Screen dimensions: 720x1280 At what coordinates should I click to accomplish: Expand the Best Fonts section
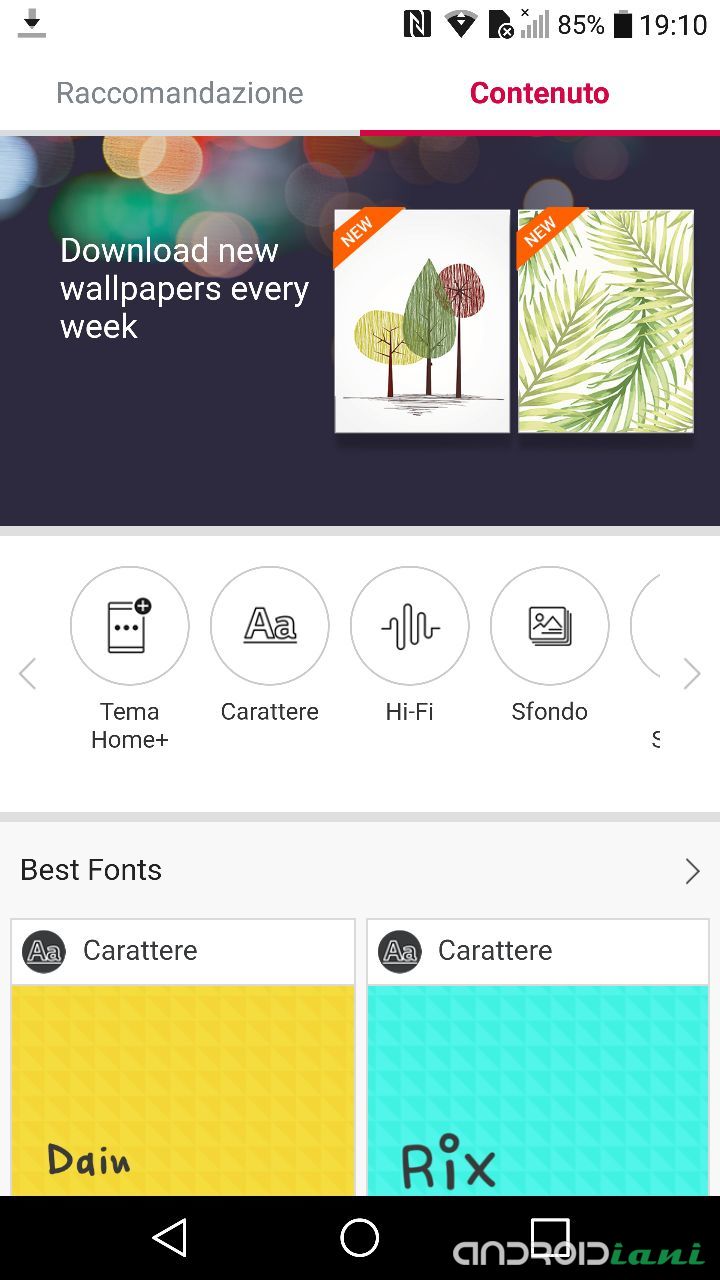[x=692, y=871]
